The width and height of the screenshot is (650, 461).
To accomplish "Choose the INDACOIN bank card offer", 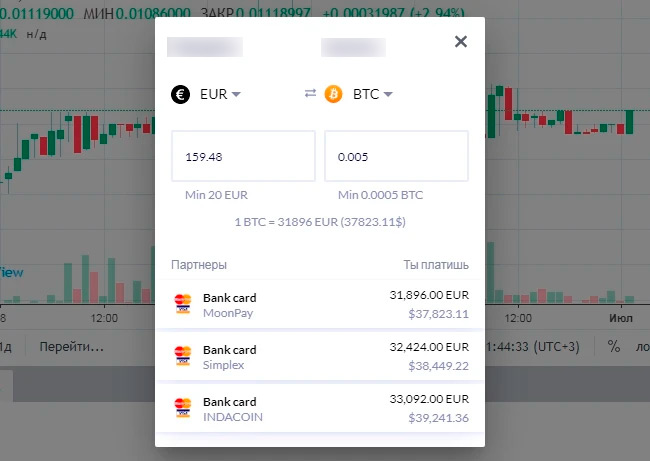I will [320, 409].
